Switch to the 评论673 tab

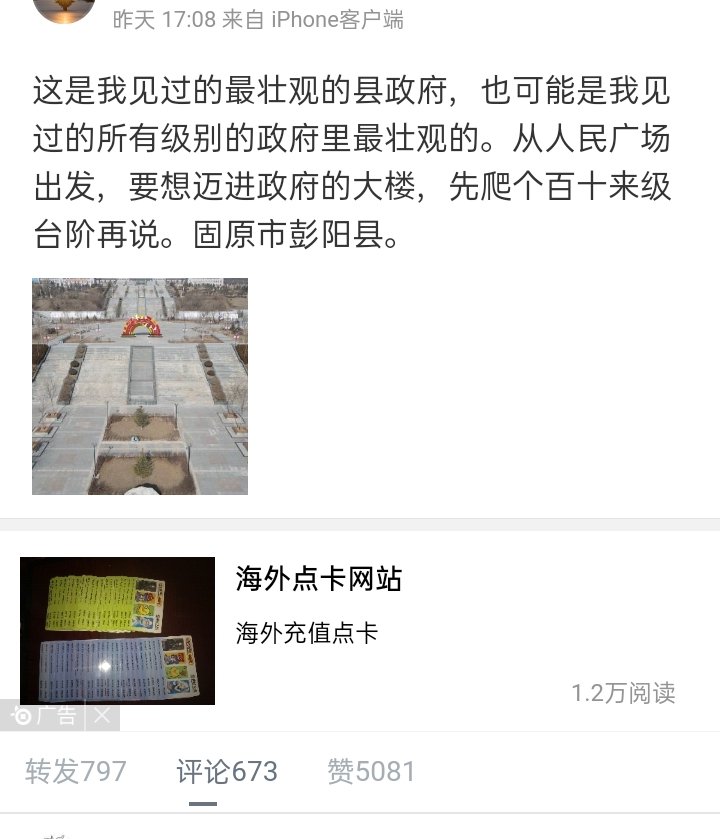[x=227, y=771]
